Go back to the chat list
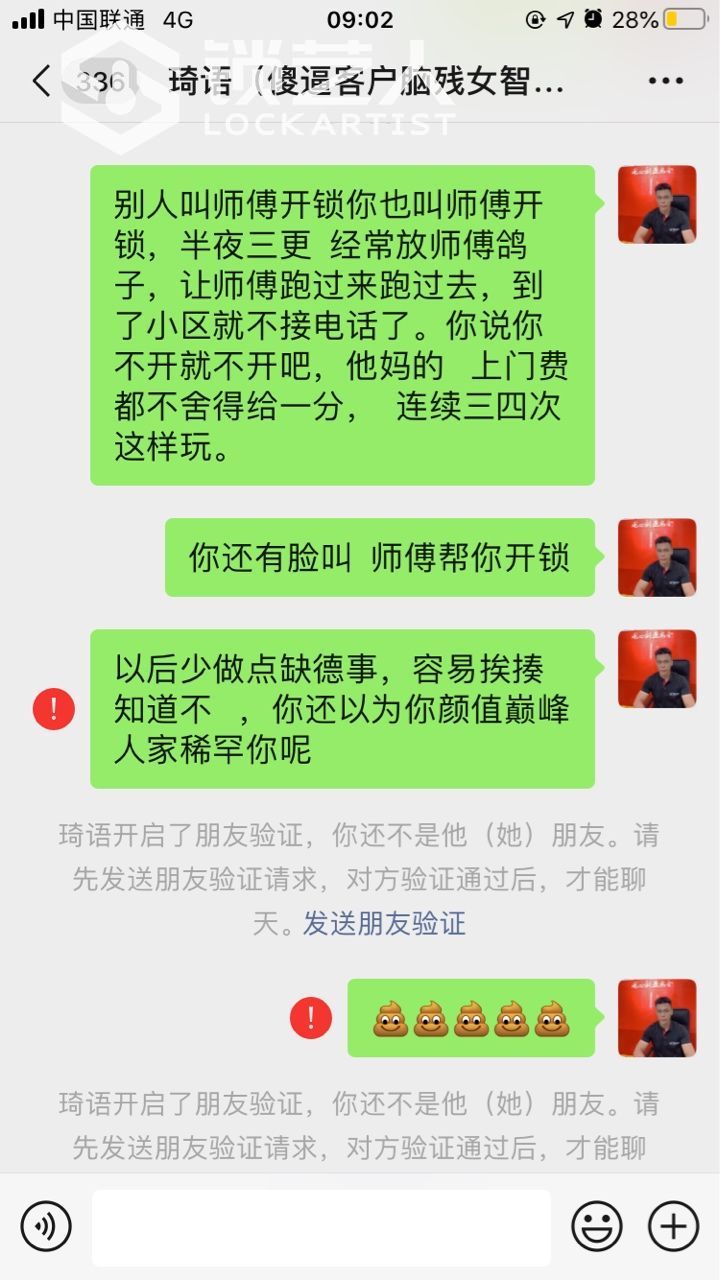The image size is (720, 1280). click(x=41, y=81)
